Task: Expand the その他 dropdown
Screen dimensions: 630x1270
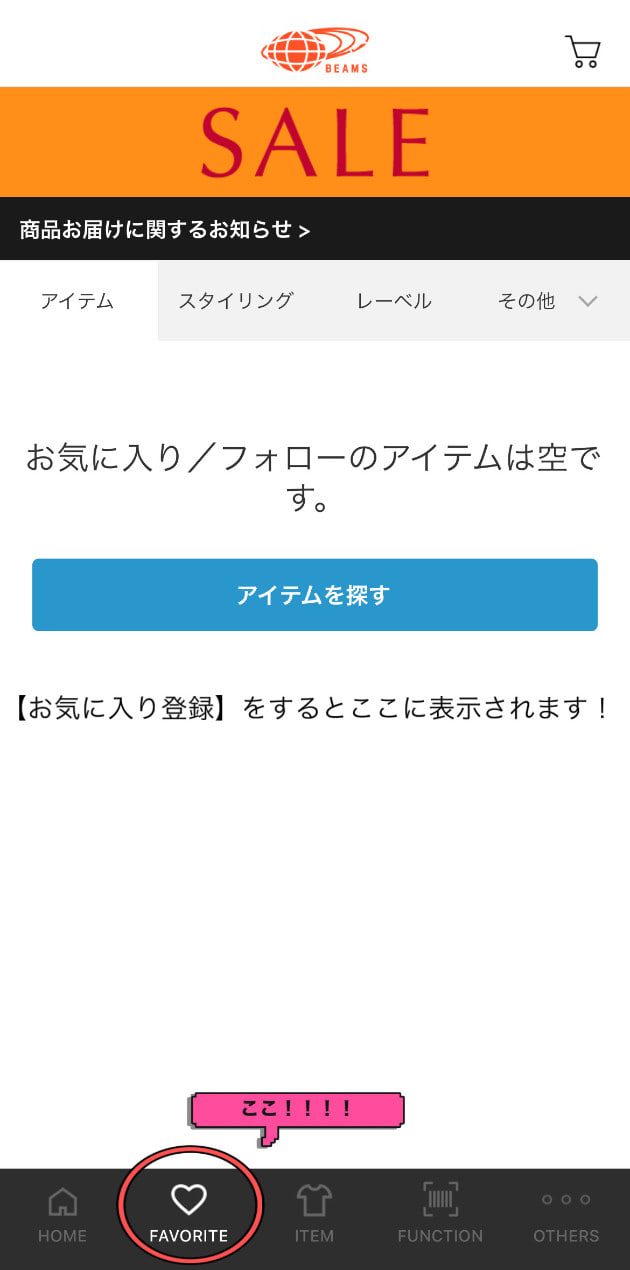Action: click(548, 300)
